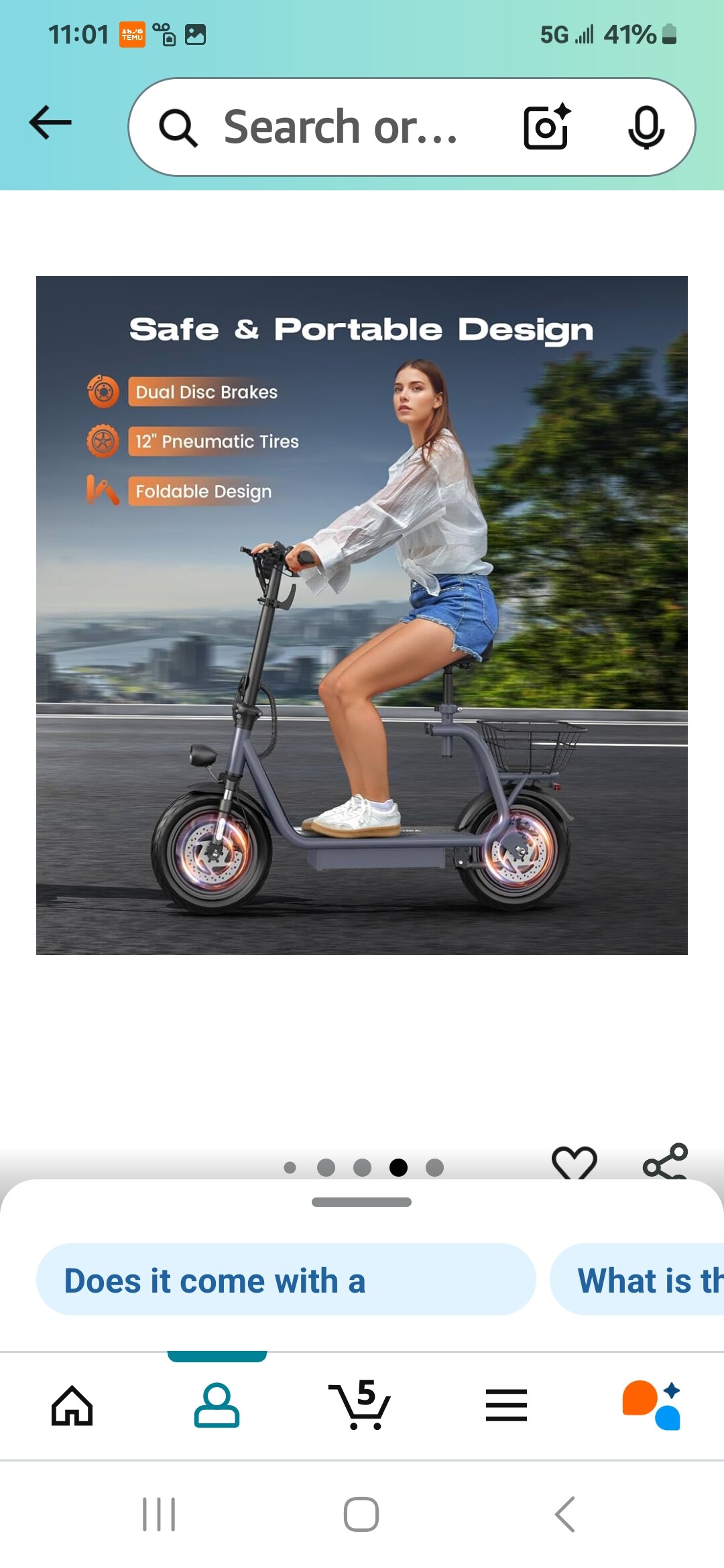Share this product

pyautogui.click(x=665, y=1162)
